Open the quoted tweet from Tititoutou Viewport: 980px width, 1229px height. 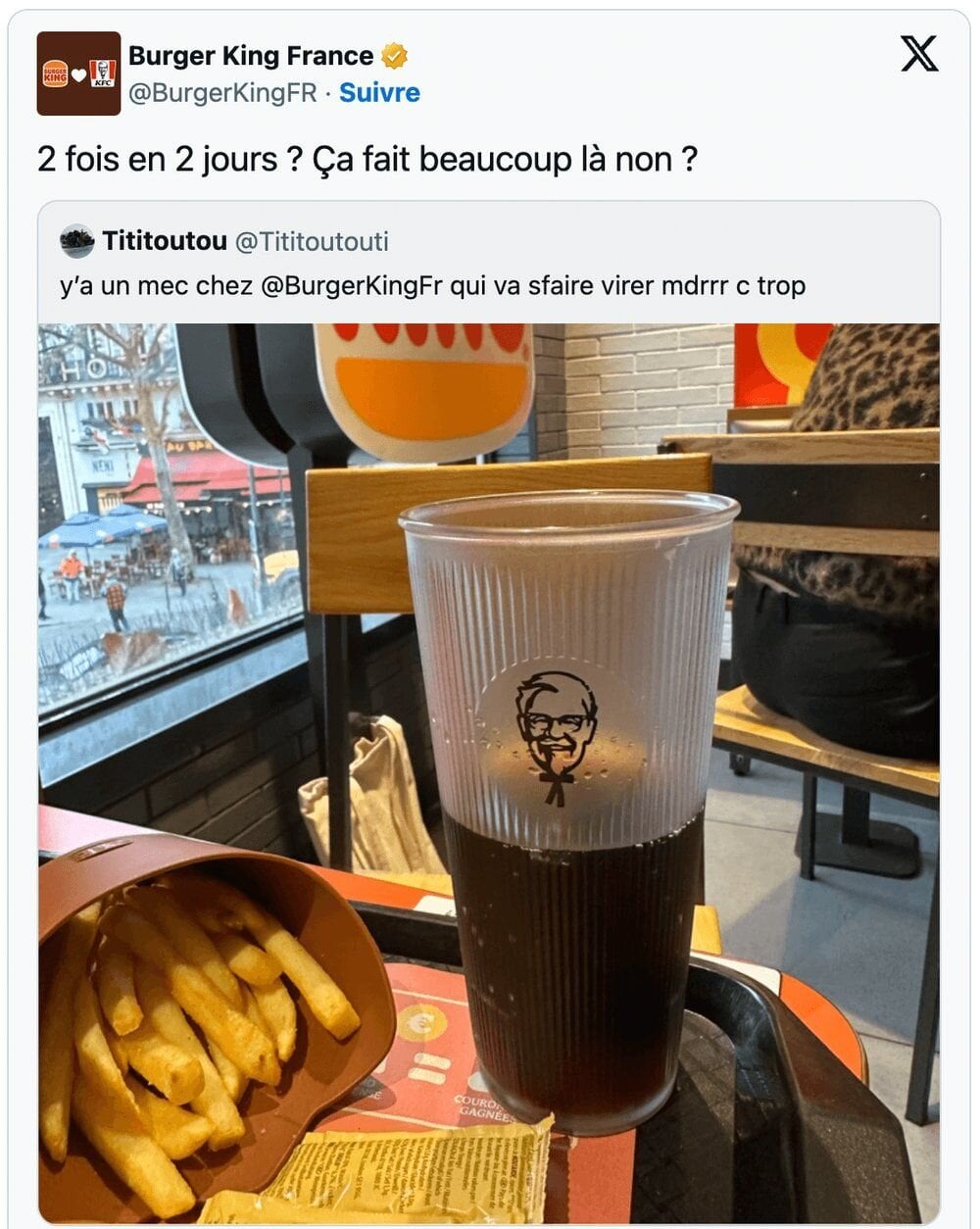coord(431,286)
